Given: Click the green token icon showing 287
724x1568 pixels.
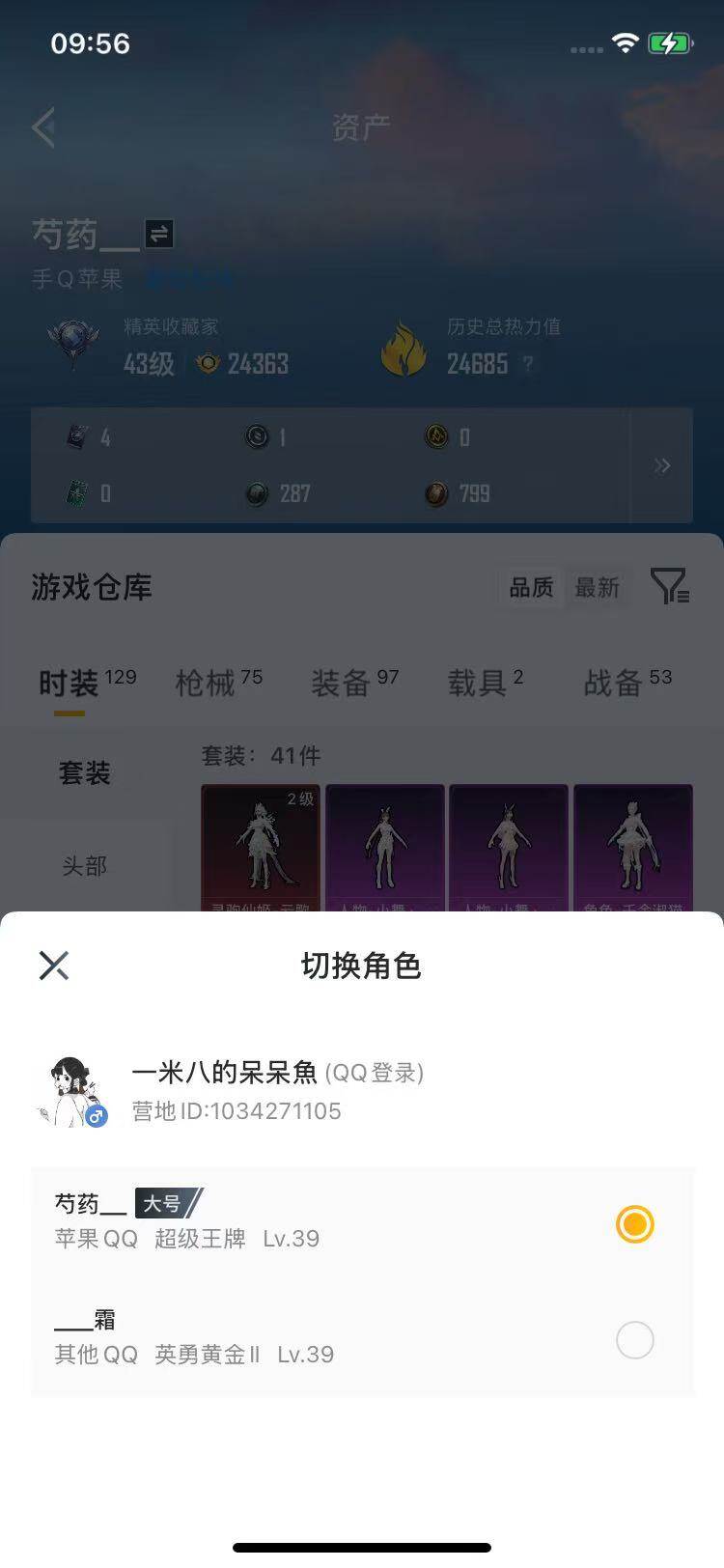Looking at the screenshot, I should tap(257, 493).
